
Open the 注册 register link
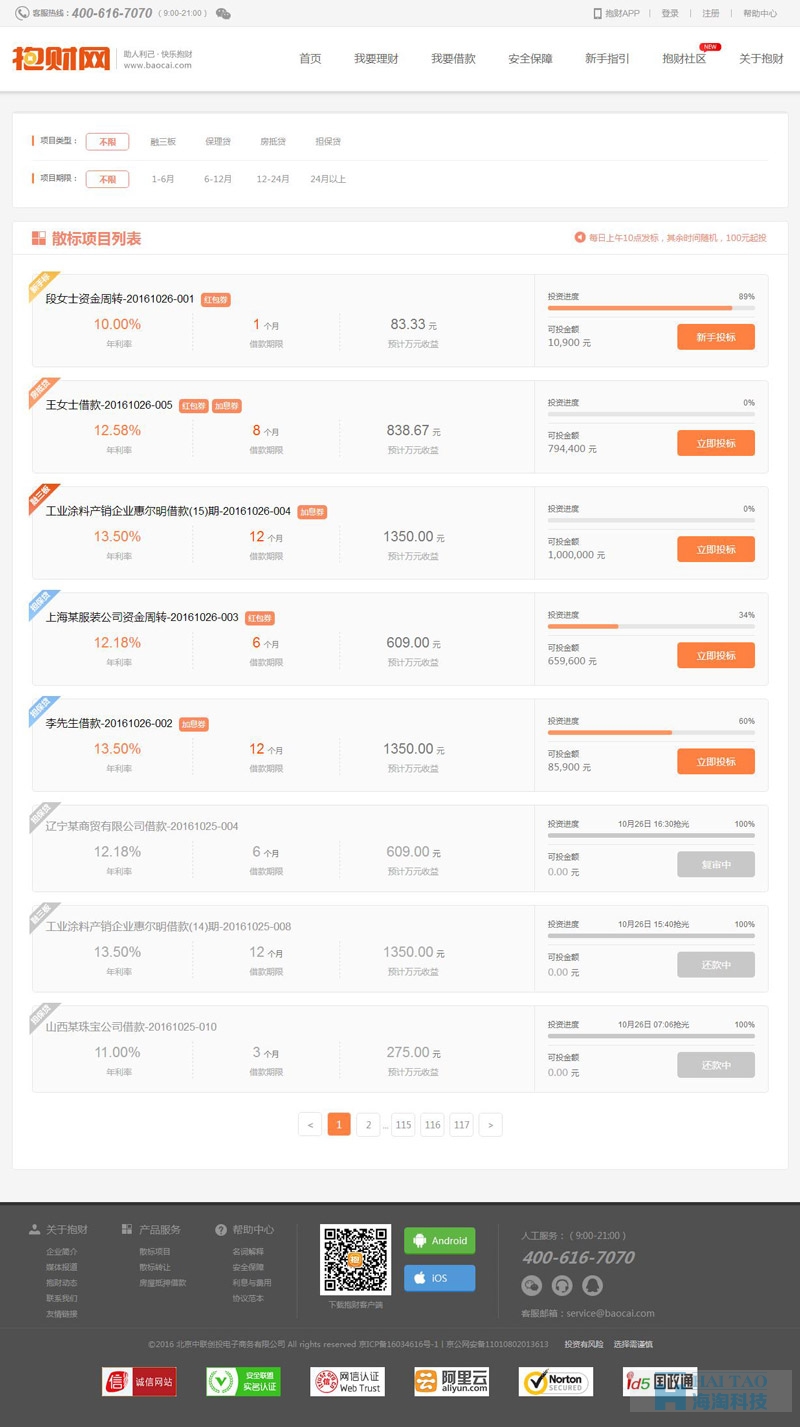tap(711, 14)
